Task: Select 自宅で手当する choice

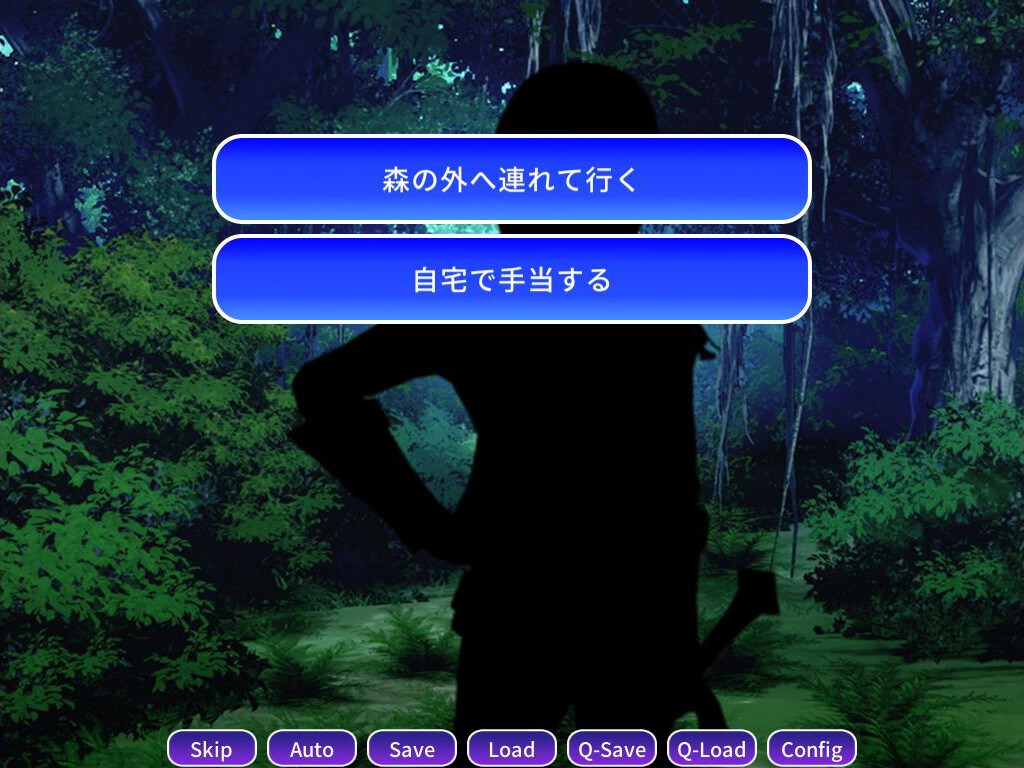Action: [x=511, y=279]
